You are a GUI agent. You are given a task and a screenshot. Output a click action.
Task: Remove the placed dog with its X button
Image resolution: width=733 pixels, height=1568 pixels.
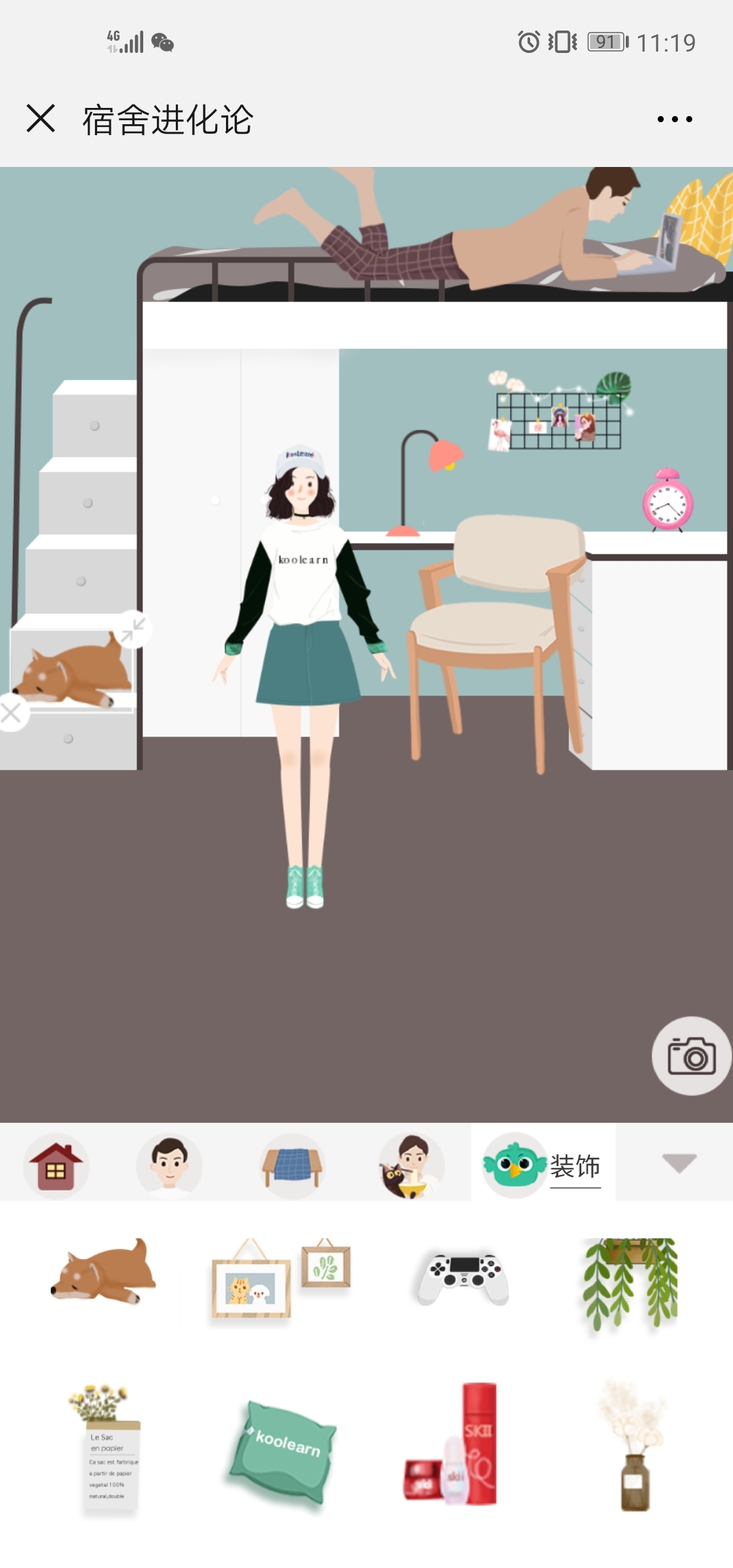pos(12,713)
